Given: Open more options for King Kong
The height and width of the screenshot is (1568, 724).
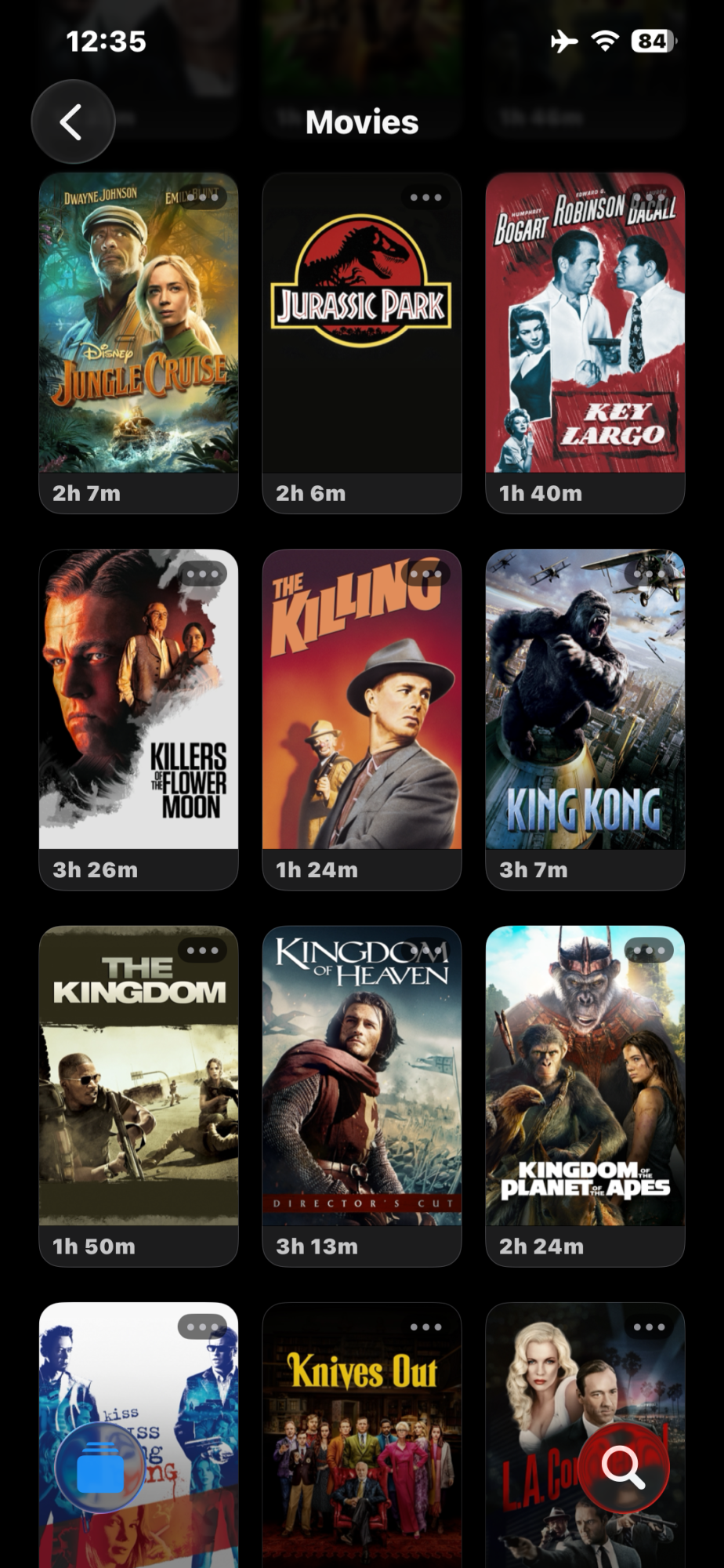Looking at the screenshot, I should (x=649, y=574).
